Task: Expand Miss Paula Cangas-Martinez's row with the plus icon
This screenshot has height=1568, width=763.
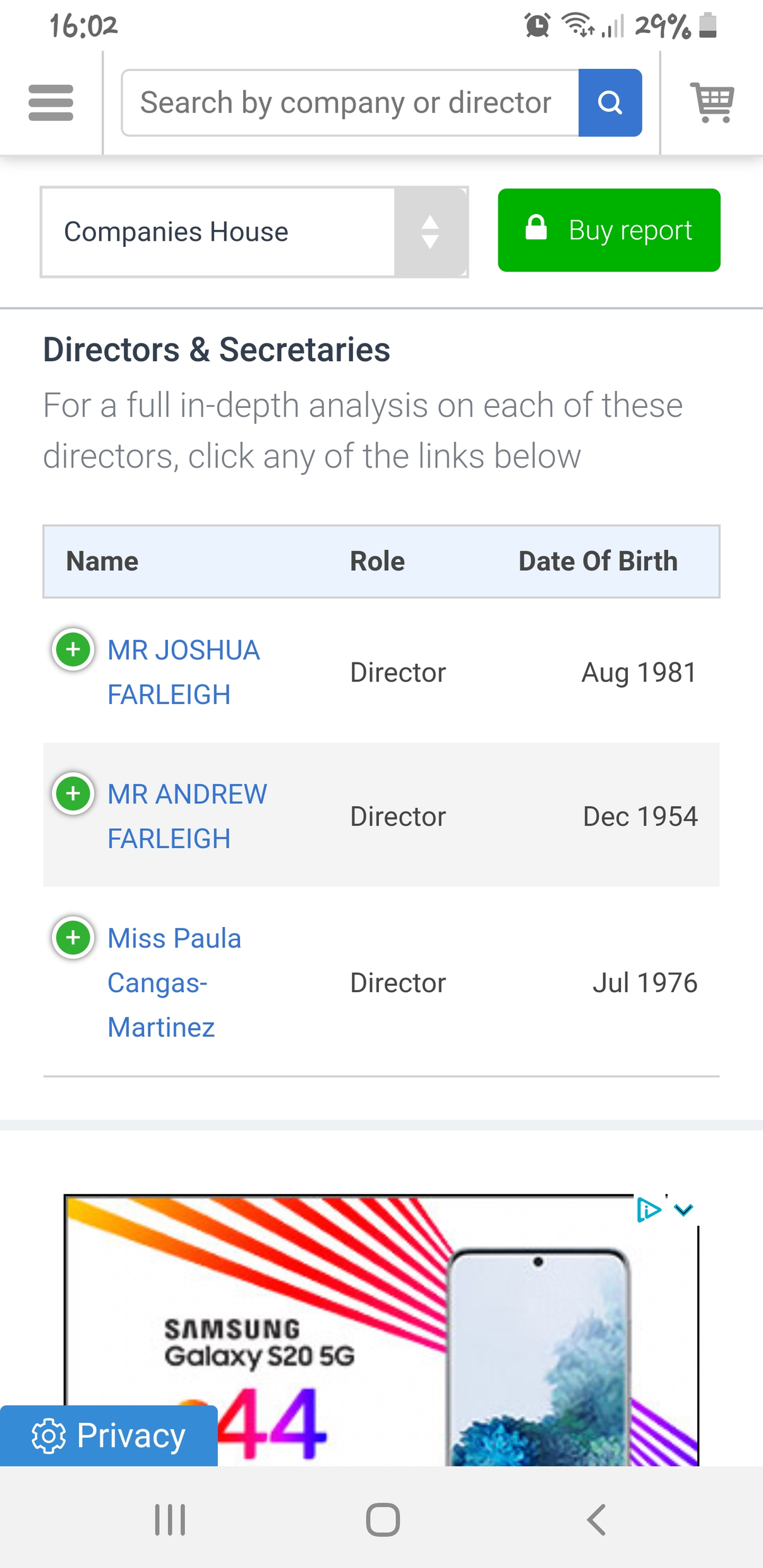Action: (x=73, y=937)
